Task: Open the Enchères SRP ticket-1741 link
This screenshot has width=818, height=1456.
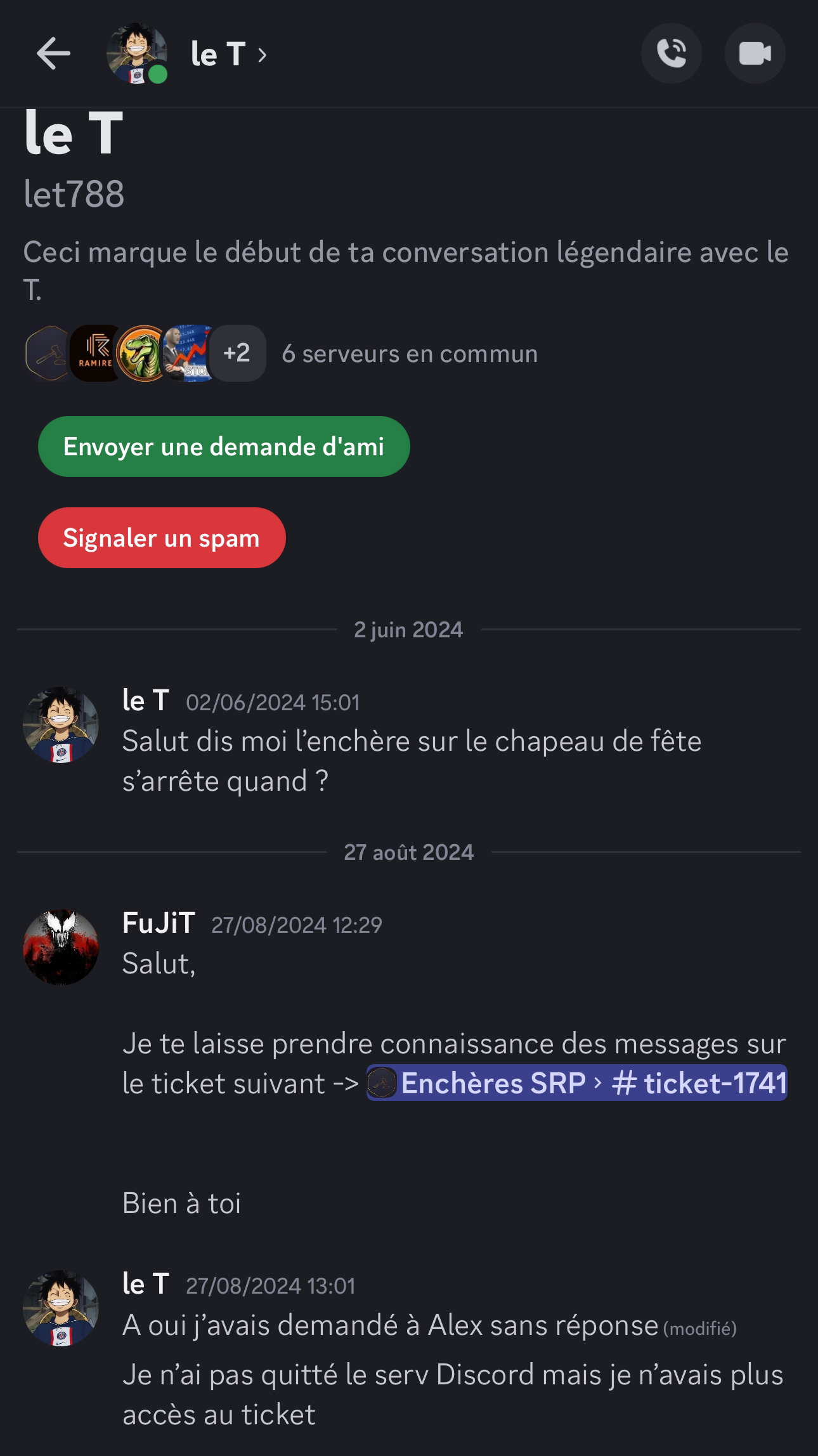Action: coord(576,1082)
